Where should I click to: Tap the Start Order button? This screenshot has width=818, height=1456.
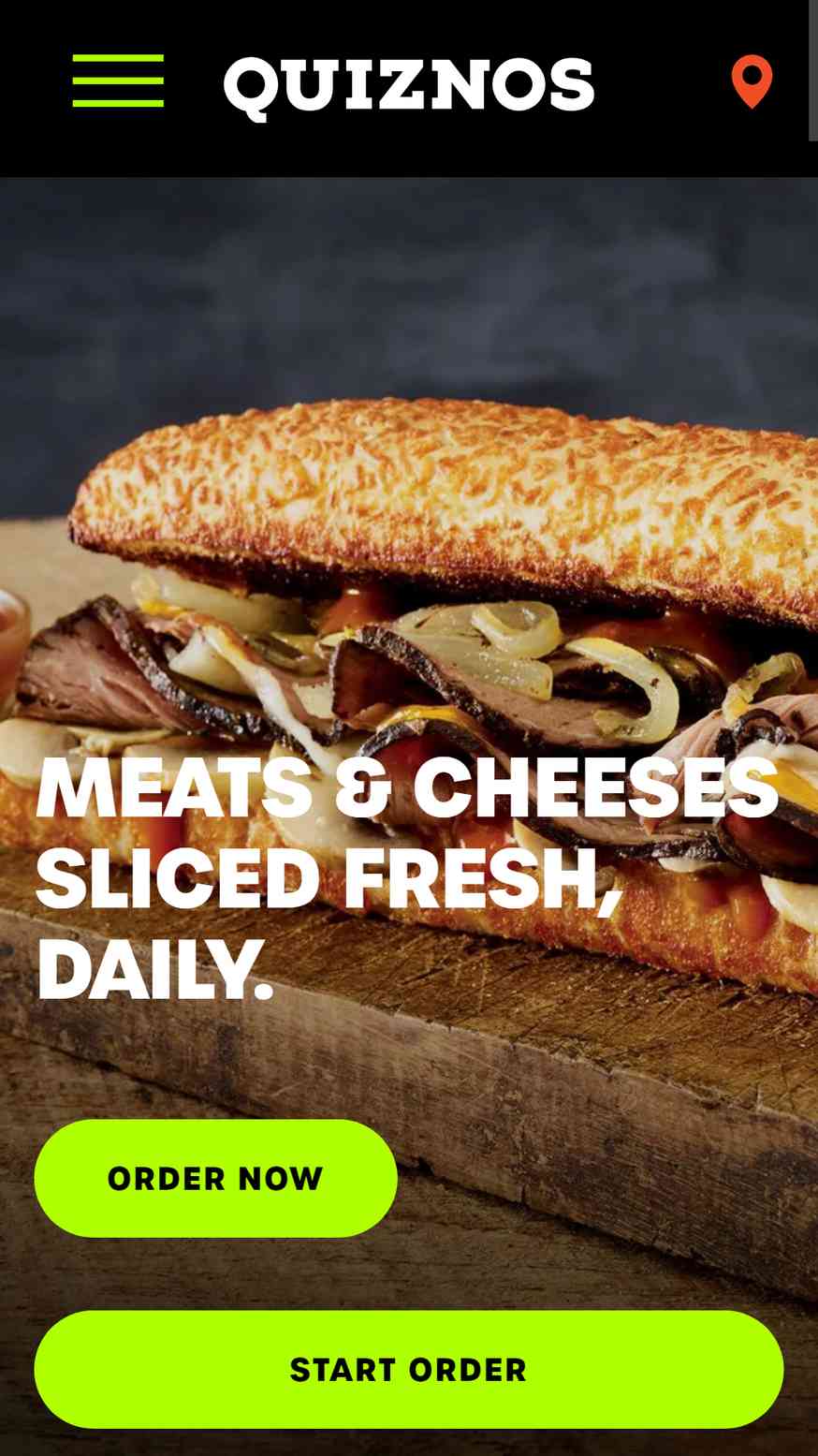409,1369
